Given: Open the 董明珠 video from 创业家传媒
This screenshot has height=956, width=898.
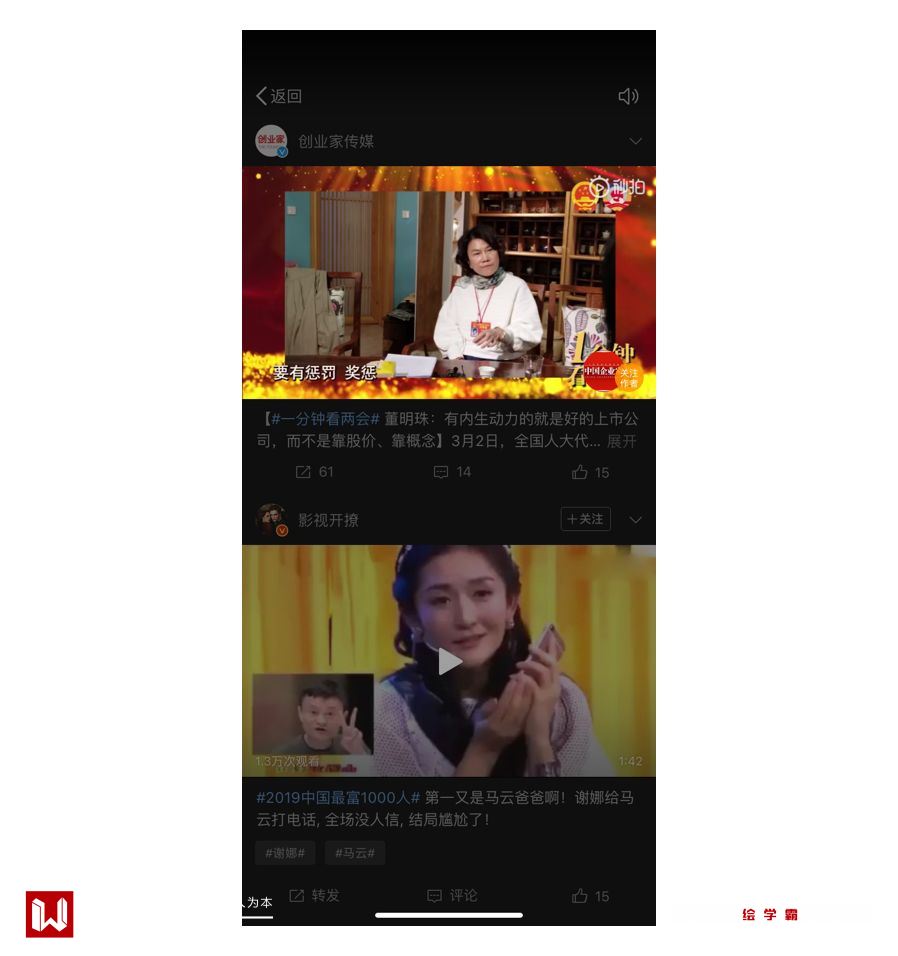Looking at the screenshot, I should pos(449,282).
